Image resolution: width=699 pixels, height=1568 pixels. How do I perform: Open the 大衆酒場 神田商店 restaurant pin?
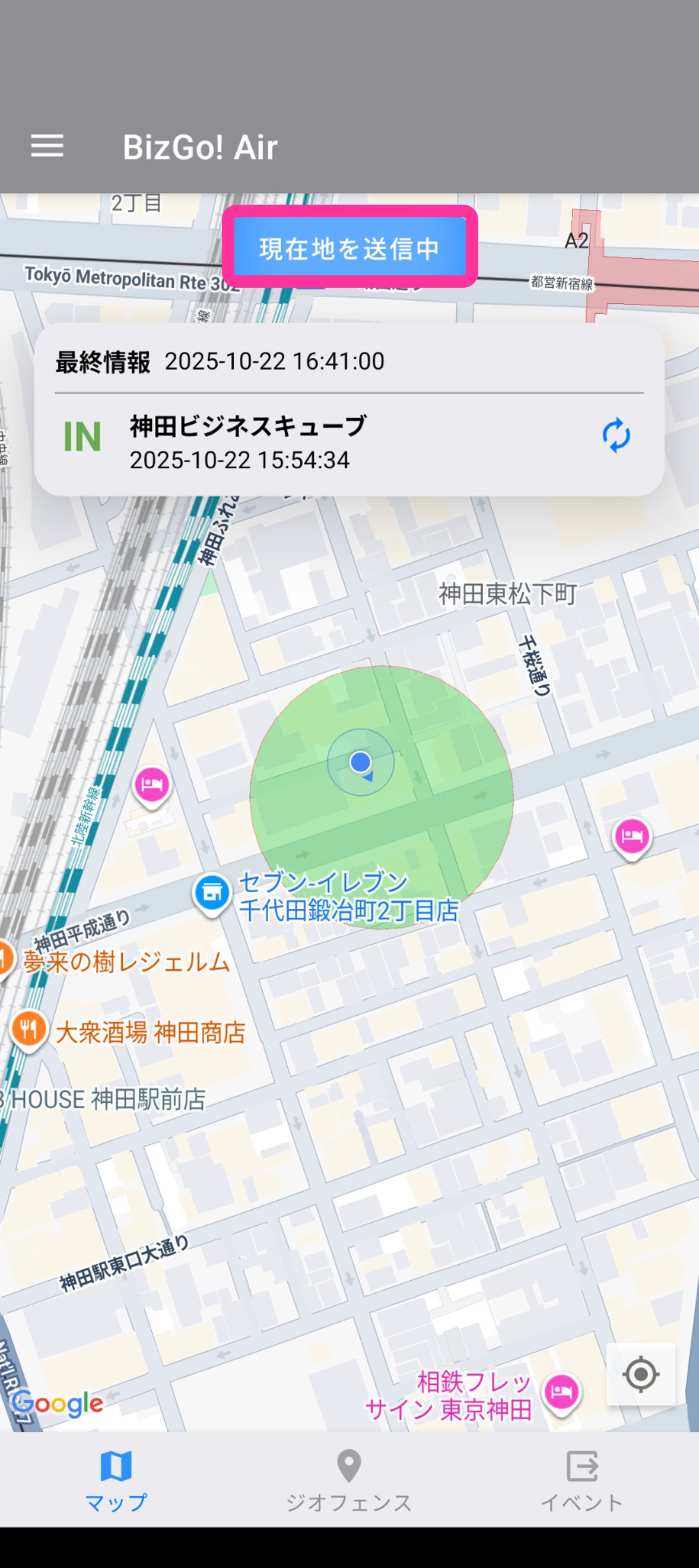[28, 1030]
